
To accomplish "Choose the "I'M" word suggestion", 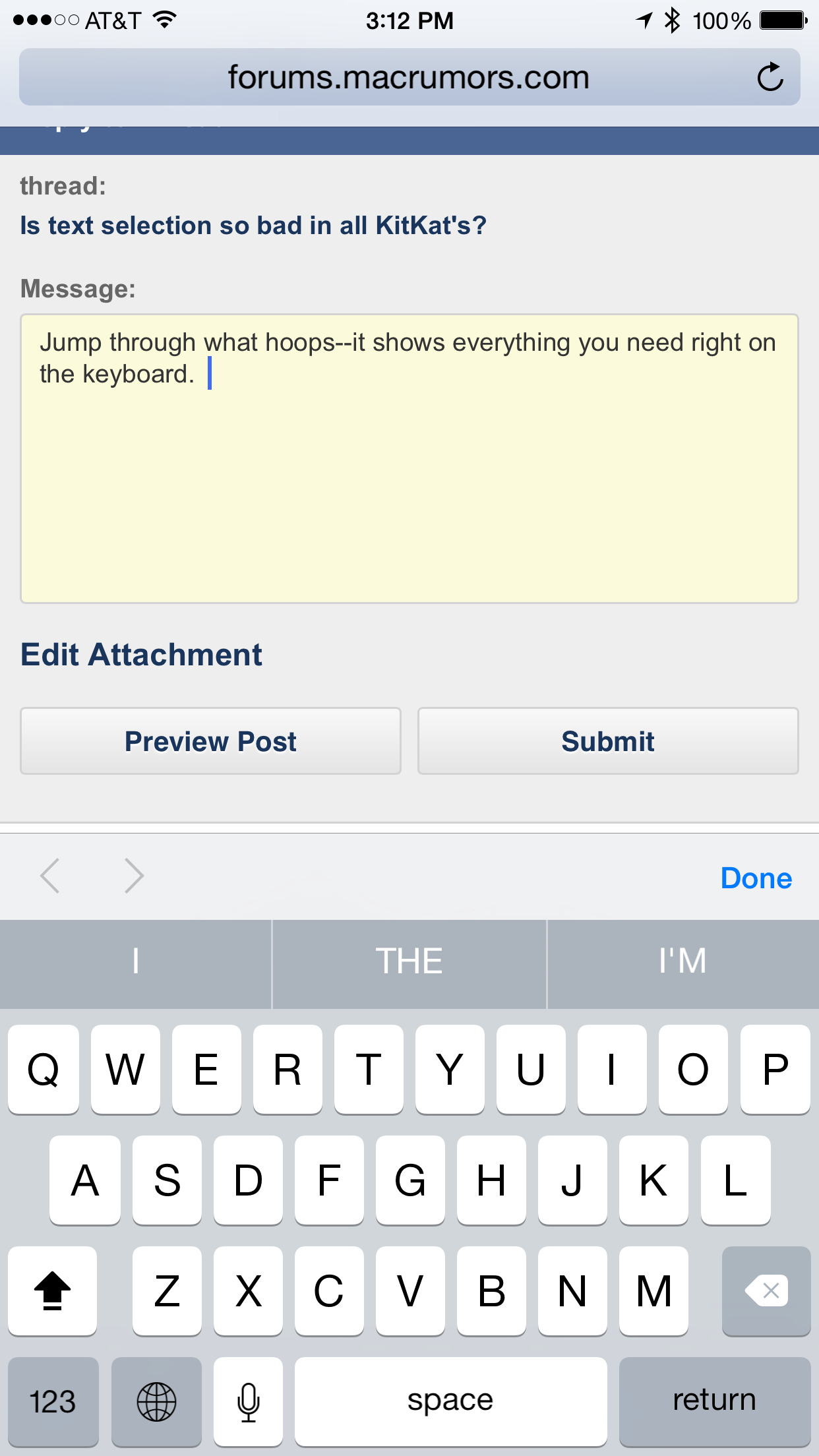I will tap(683, 962).
